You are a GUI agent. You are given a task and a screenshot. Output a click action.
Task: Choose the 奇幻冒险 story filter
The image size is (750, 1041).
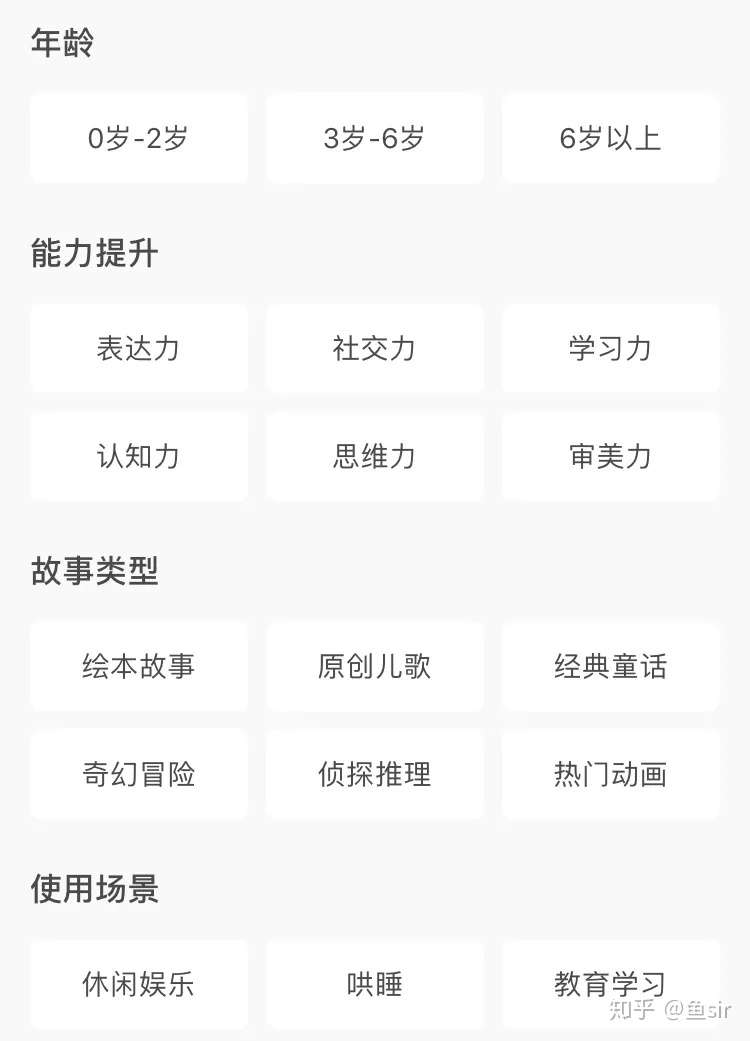138,775
